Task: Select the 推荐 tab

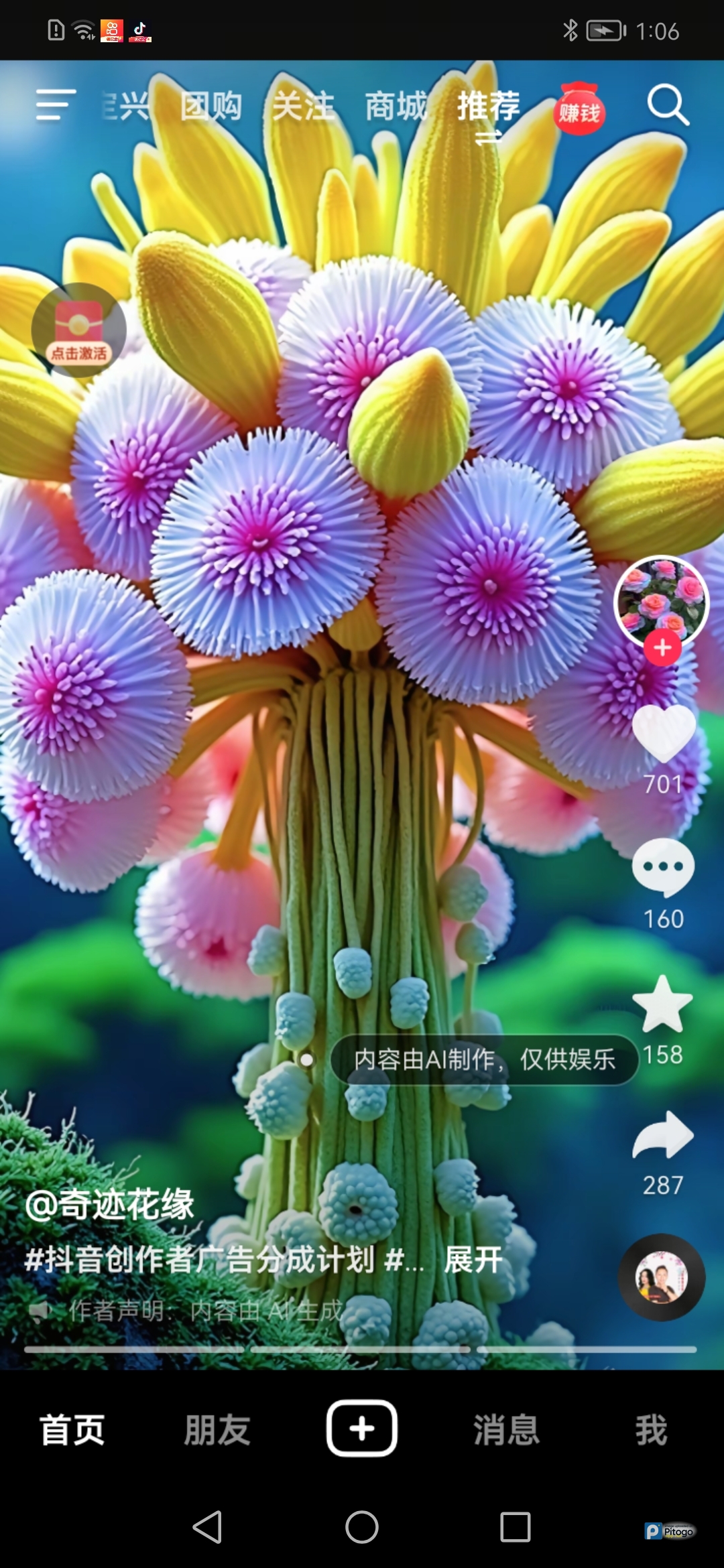Action: point(489,107)
